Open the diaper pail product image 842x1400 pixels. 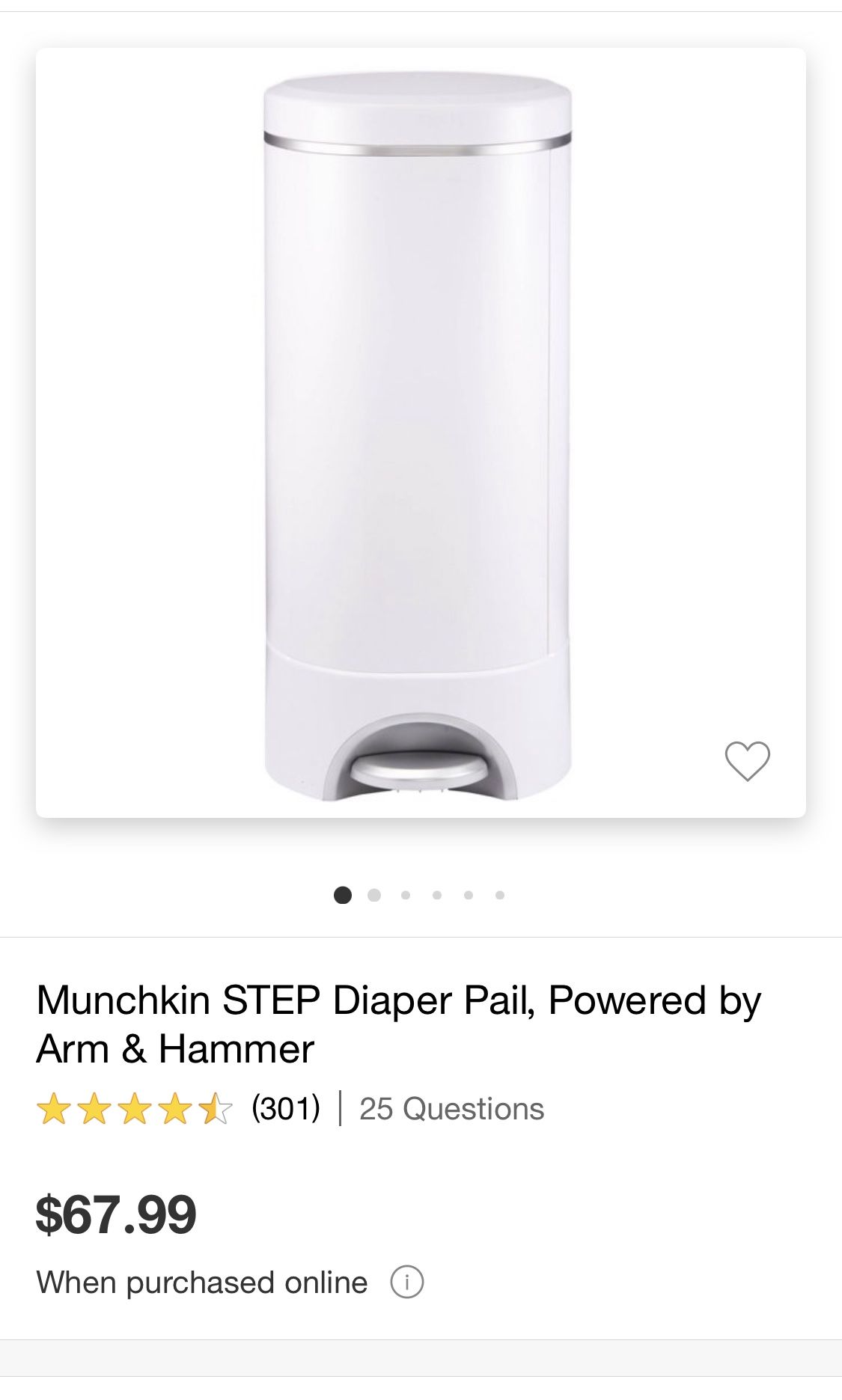[418, 434]
